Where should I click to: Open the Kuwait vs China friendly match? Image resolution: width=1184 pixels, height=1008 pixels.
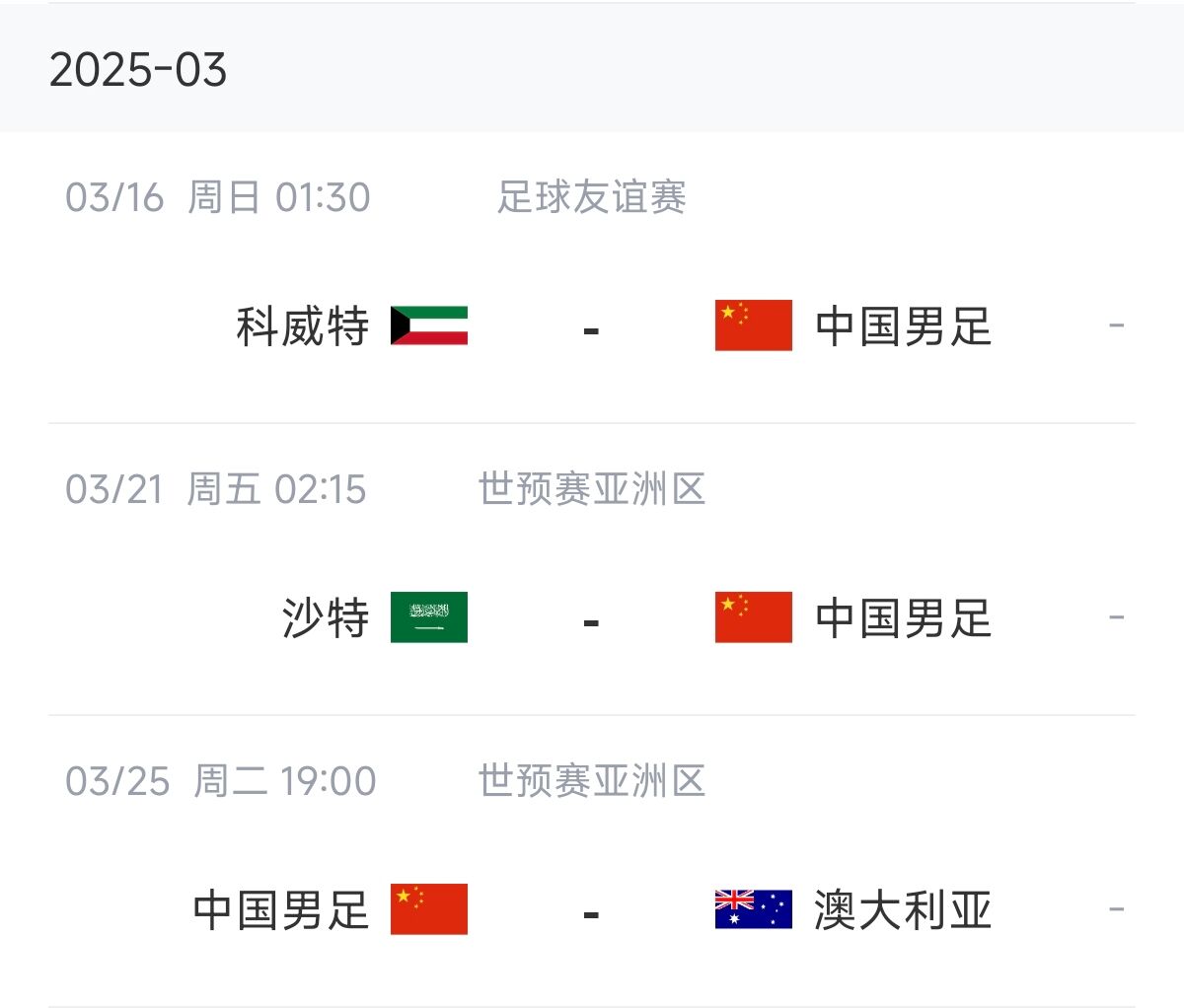(592, 326)
